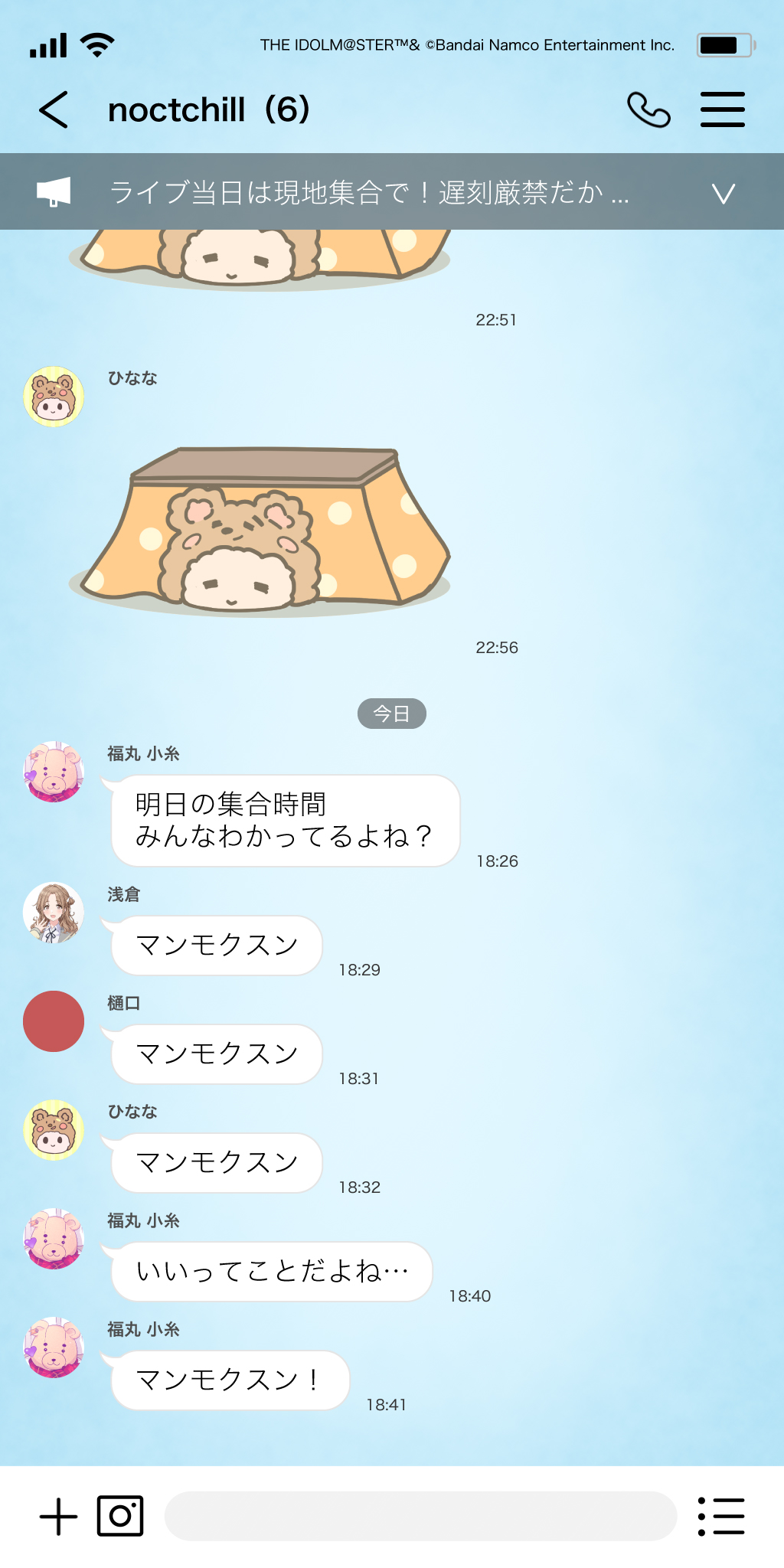View 樋口's red profile avatar

coord(54,1021)
